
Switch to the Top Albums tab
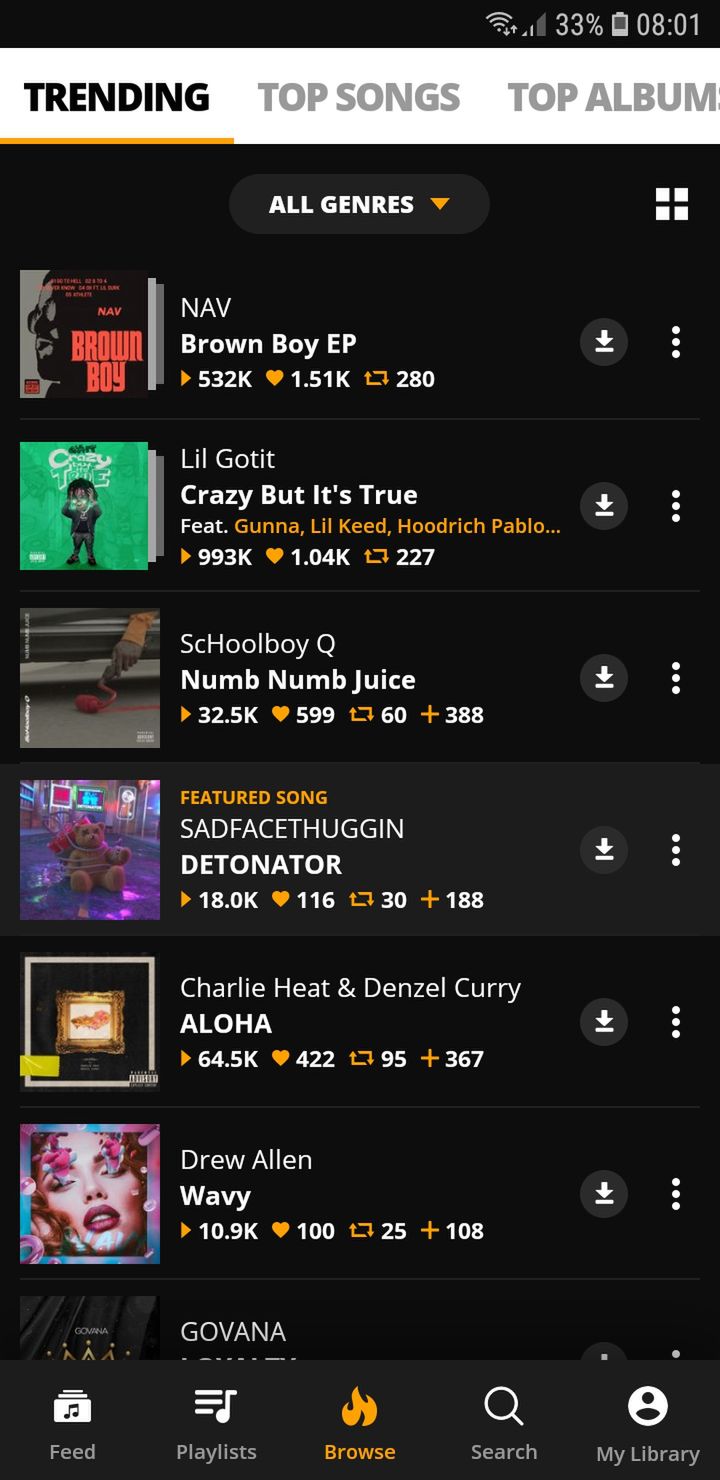pos(613,97)
